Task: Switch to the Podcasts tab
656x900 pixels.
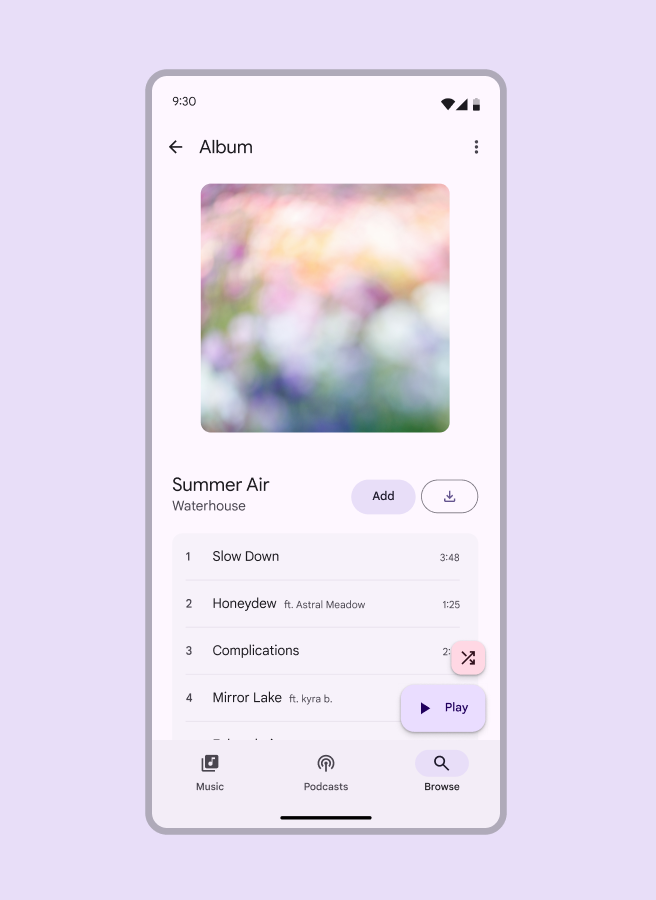Action: click(x=326, y=772)
